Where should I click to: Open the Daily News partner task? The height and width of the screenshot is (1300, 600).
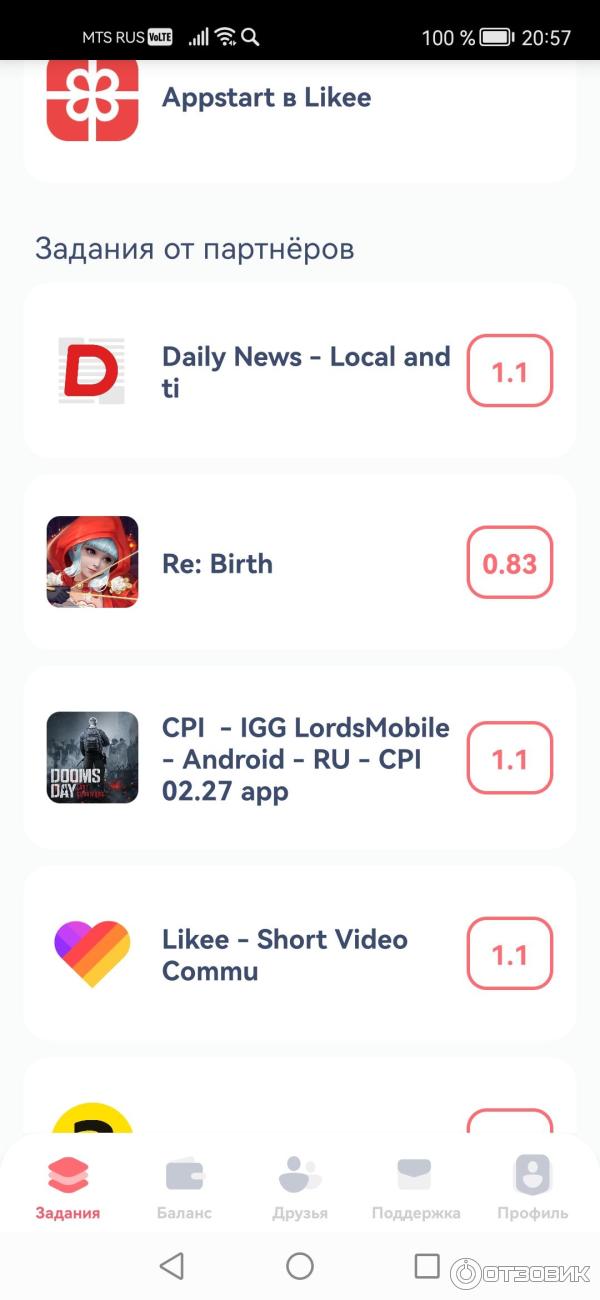[306, 371]
